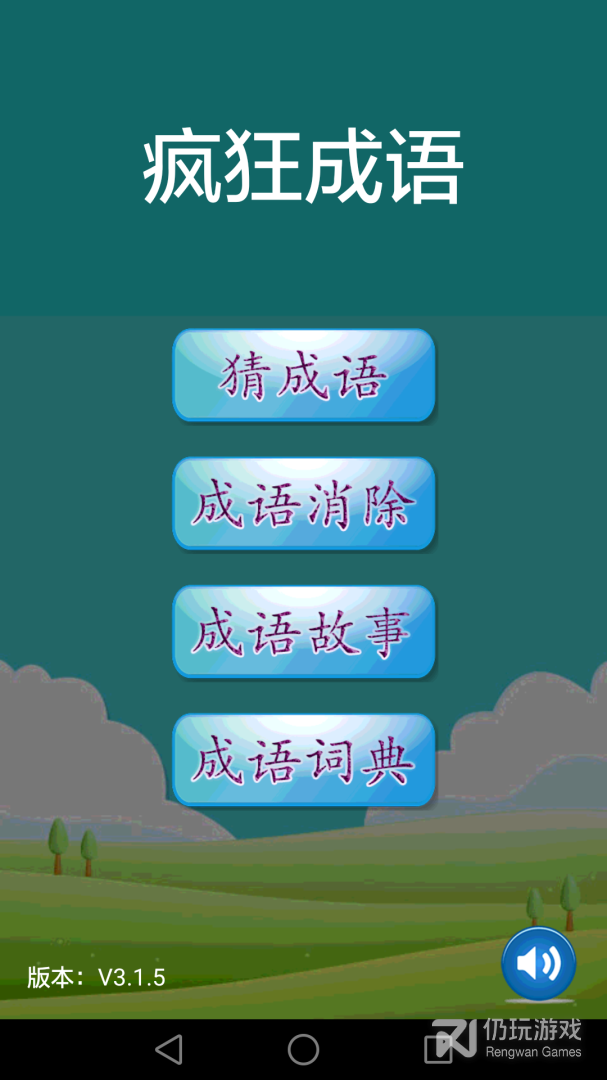Open 成语故事 section
The image size is (607, 1080).
[x=304, y=632]
